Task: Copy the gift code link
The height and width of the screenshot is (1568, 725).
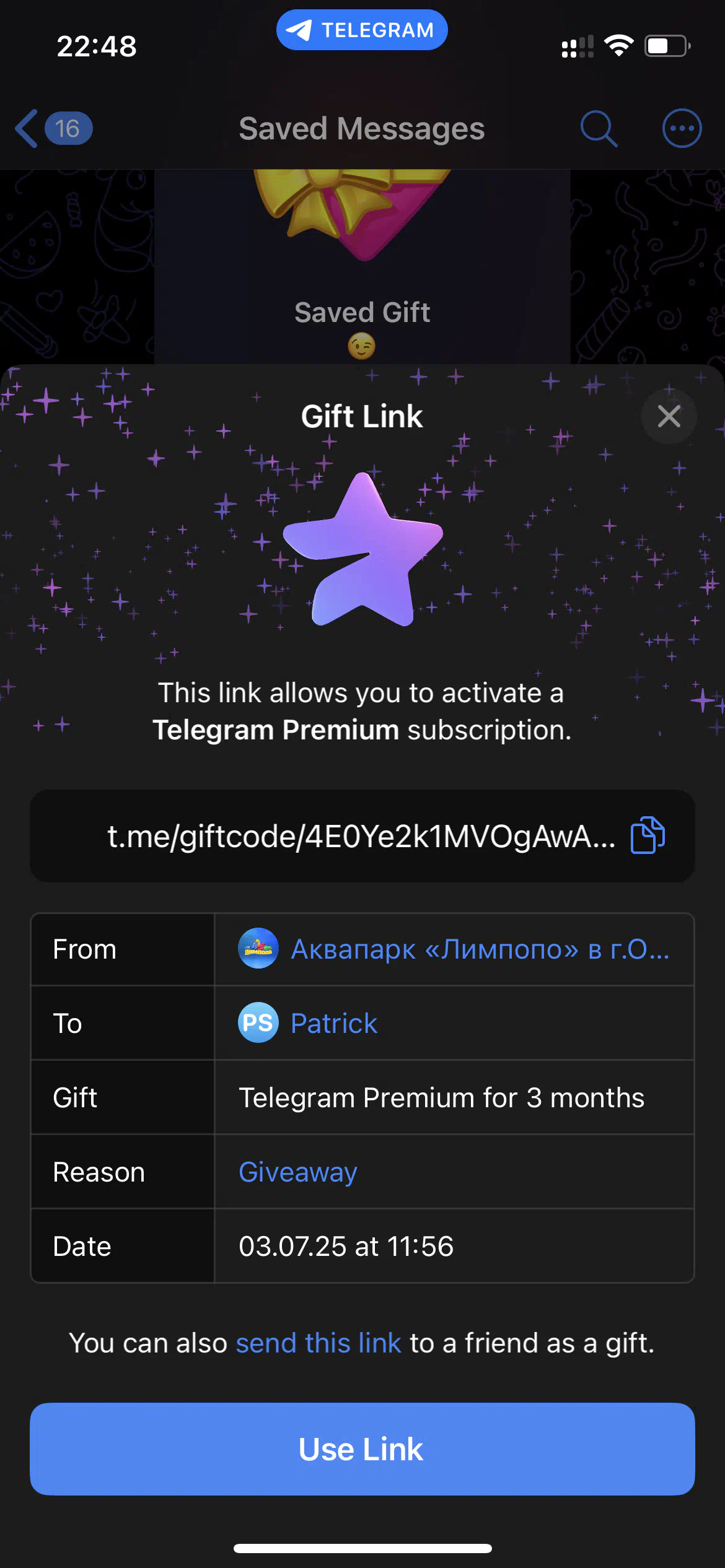Action: (x=648, y=835)
